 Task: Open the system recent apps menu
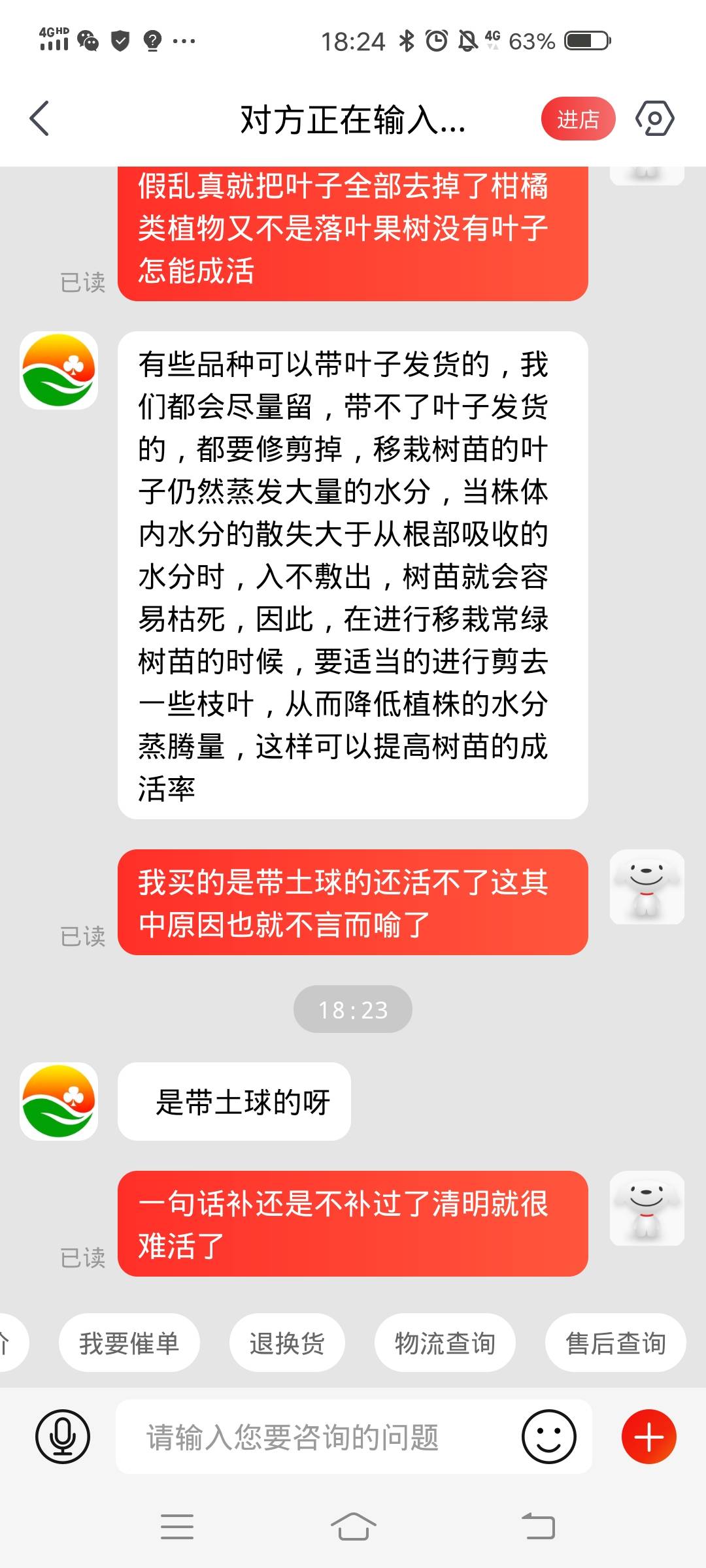coord(177,1527)
